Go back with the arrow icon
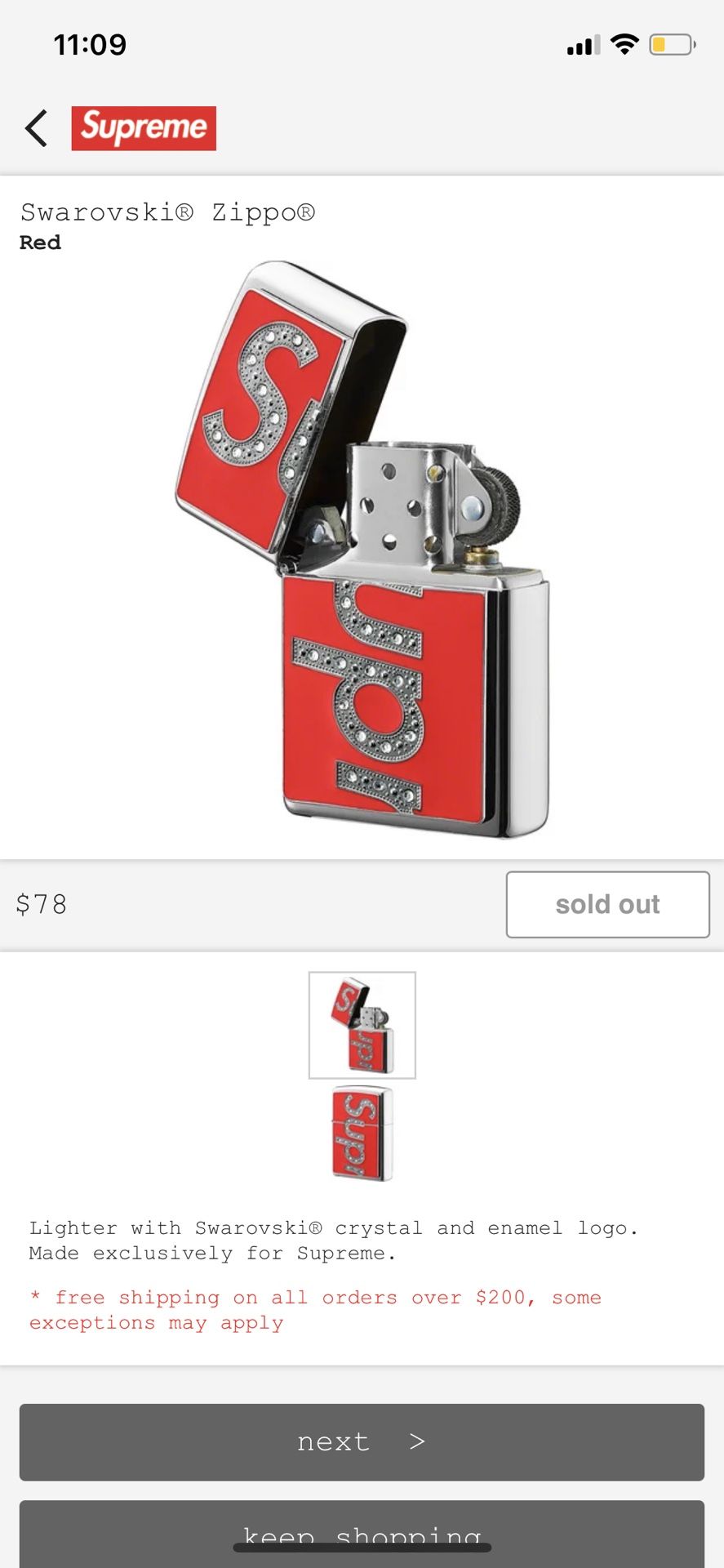This screenshot has height=1568, width=724. point(36,128)
